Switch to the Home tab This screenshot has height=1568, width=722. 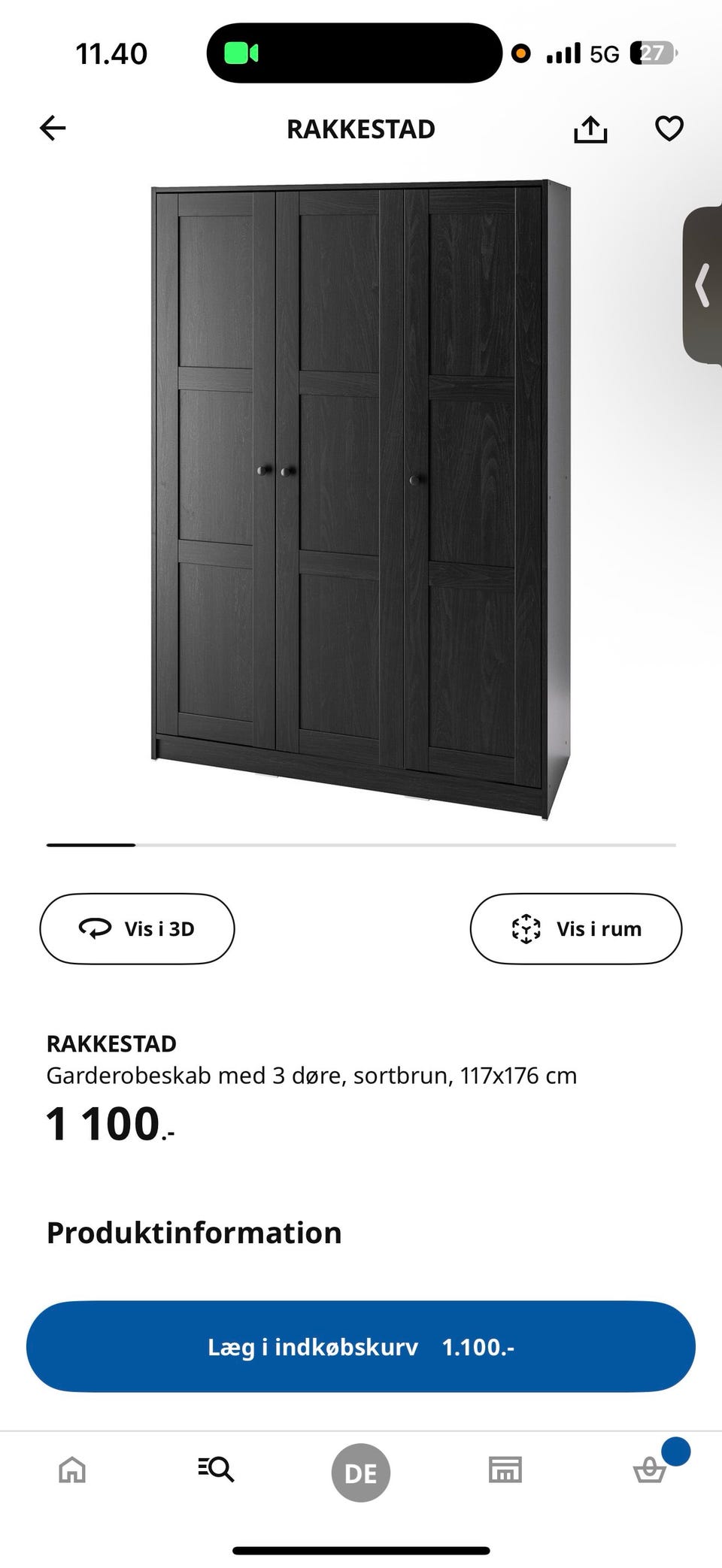(72, 1469)
